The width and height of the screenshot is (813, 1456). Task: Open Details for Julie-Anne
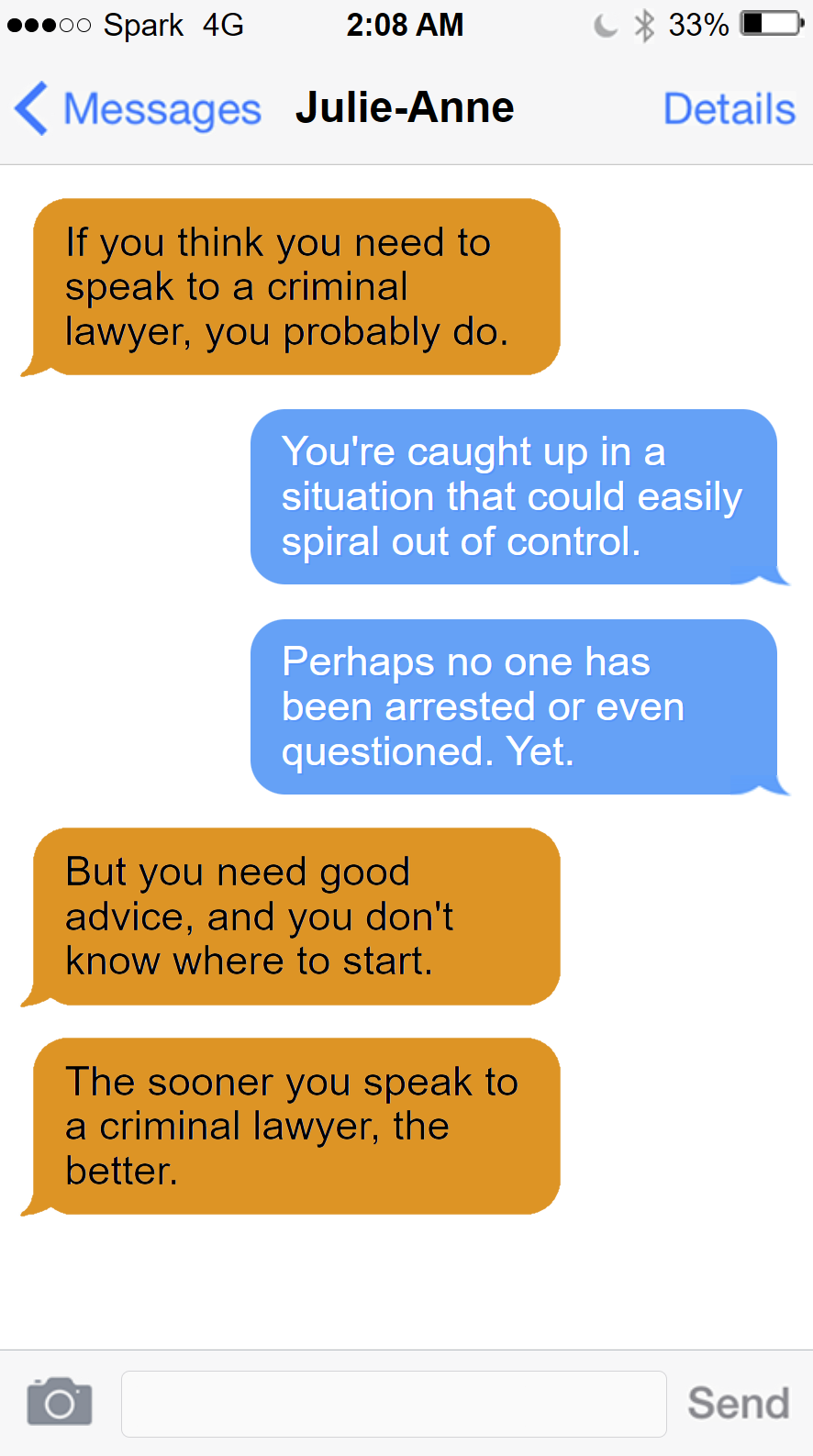point(729,109)
